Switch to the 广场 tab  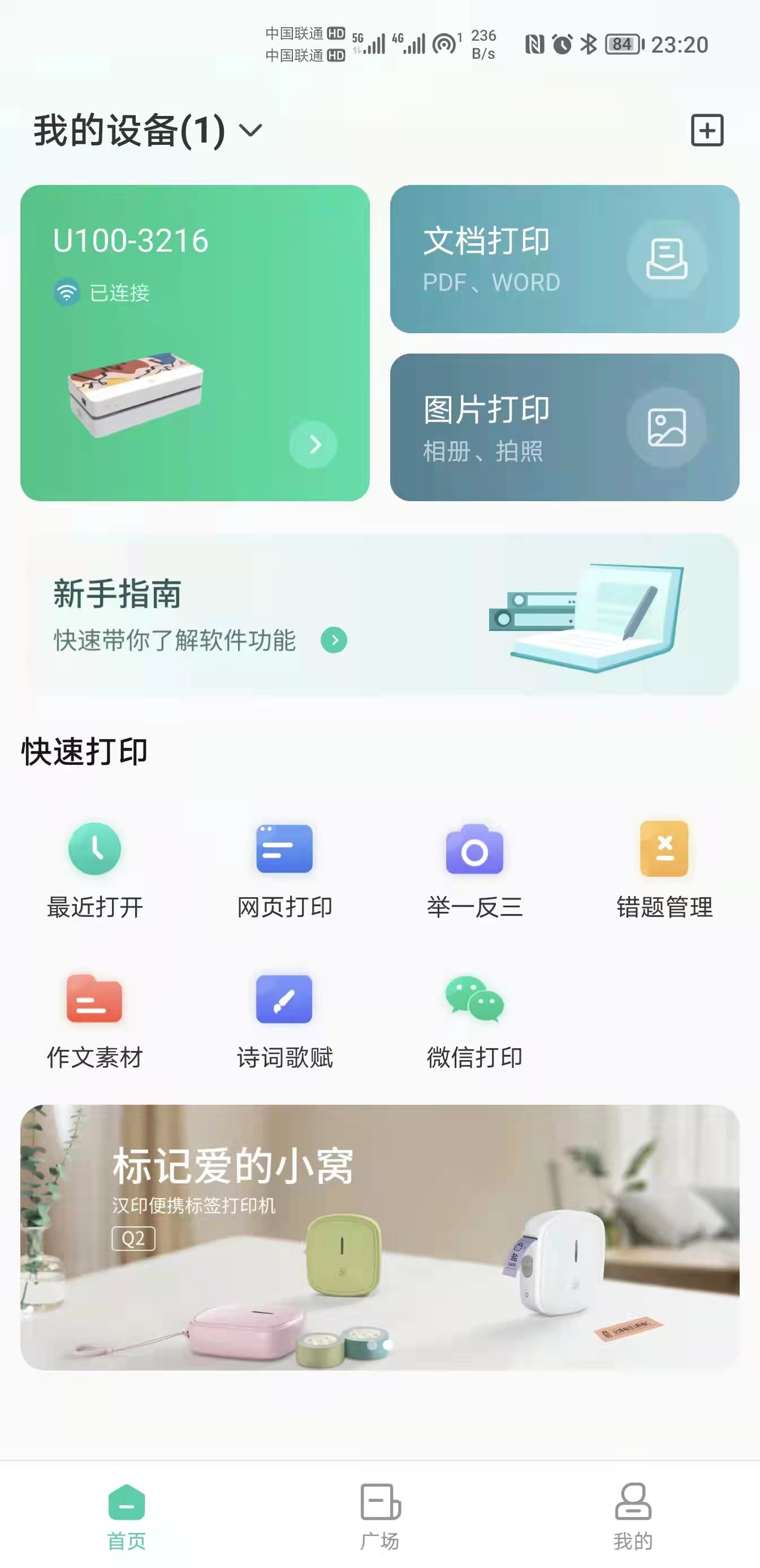point(379,1515)
